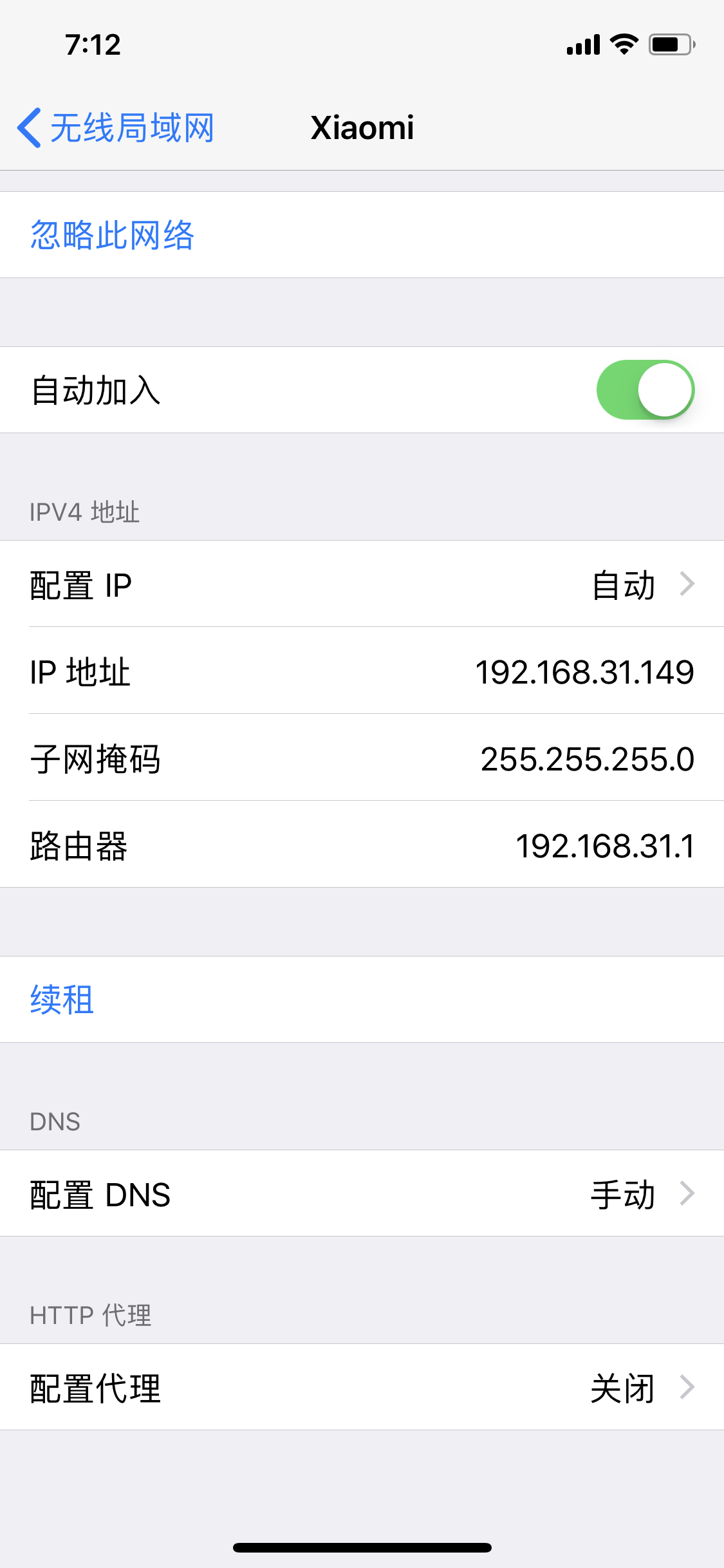Open the 配置 IP setting
The height and width of the screenshot is (1568, 724).
[x=362, y=584]
